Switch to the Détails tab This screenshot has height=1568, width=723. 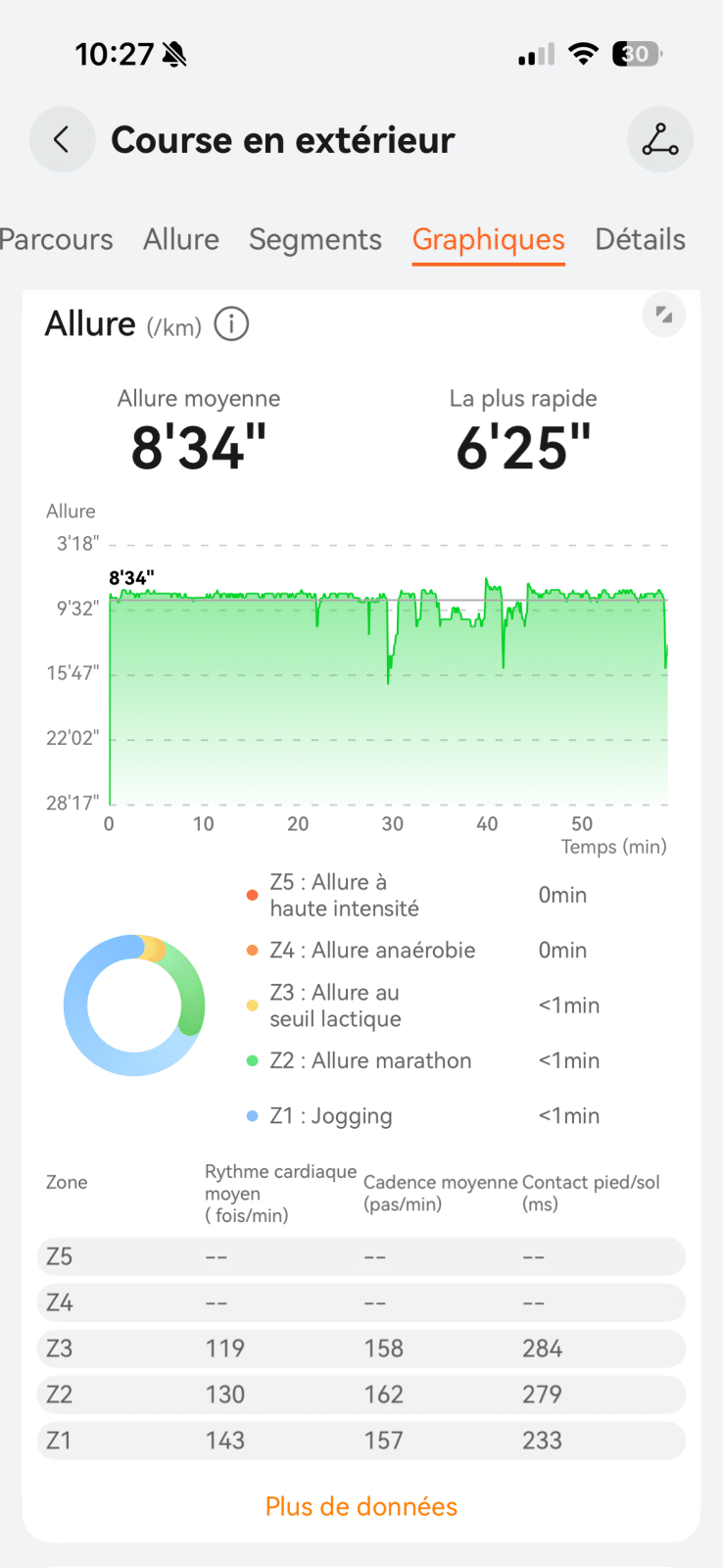pyautogui.click(x=640, y=239)
